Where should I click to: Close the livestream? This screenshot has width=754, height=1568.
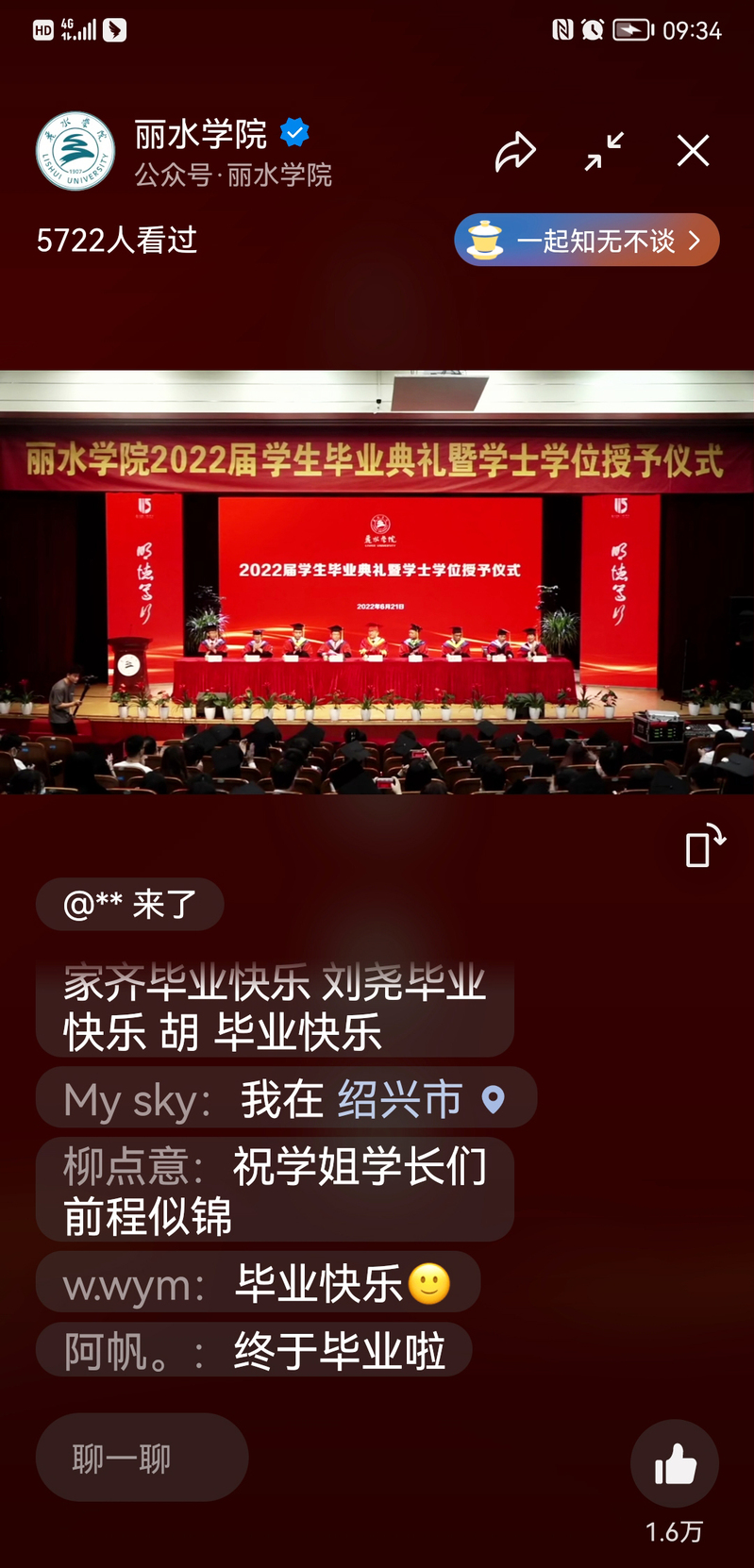(693, 151)
